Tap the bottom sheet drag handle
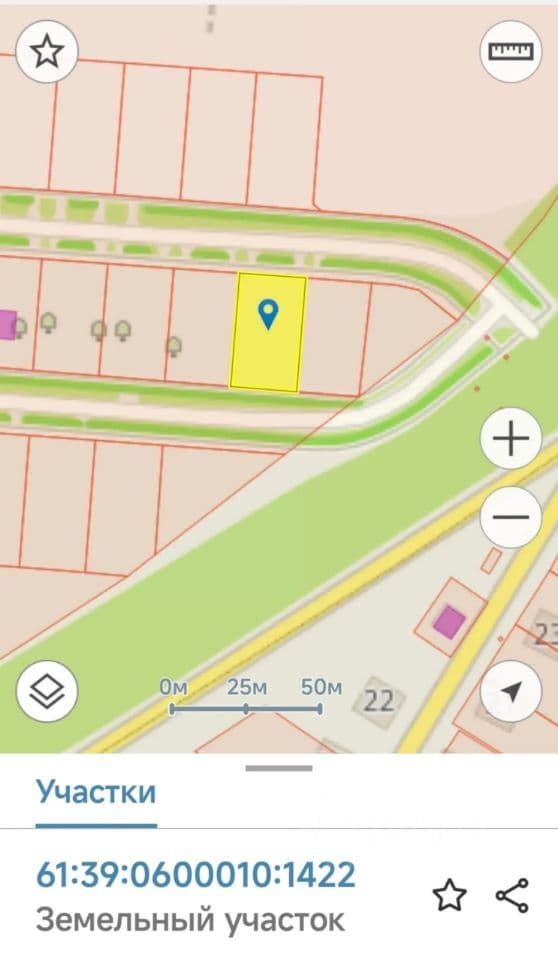558x960 pixels. coord(279,768)
